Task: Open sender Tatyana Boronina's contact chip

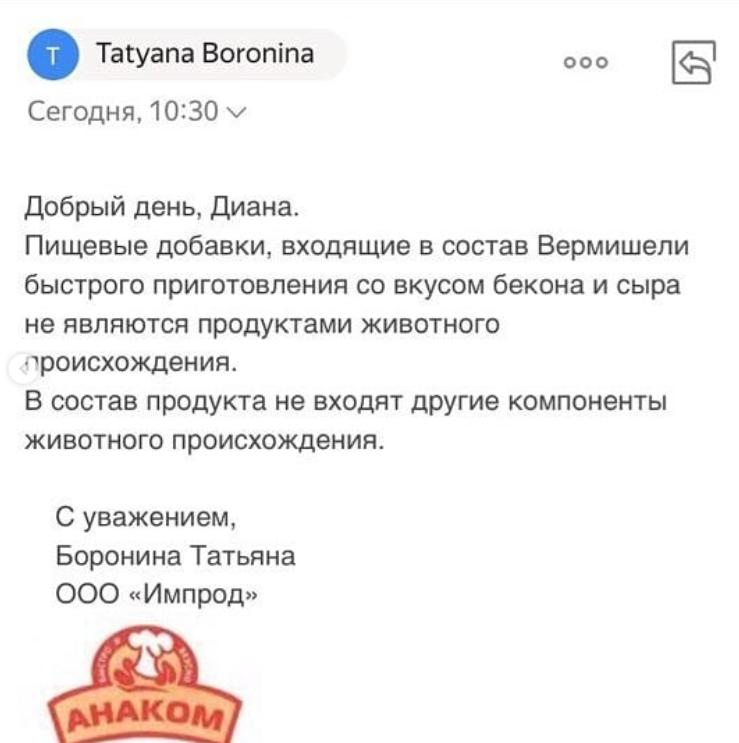Action: pyautogui.click(x=187, y=54)
